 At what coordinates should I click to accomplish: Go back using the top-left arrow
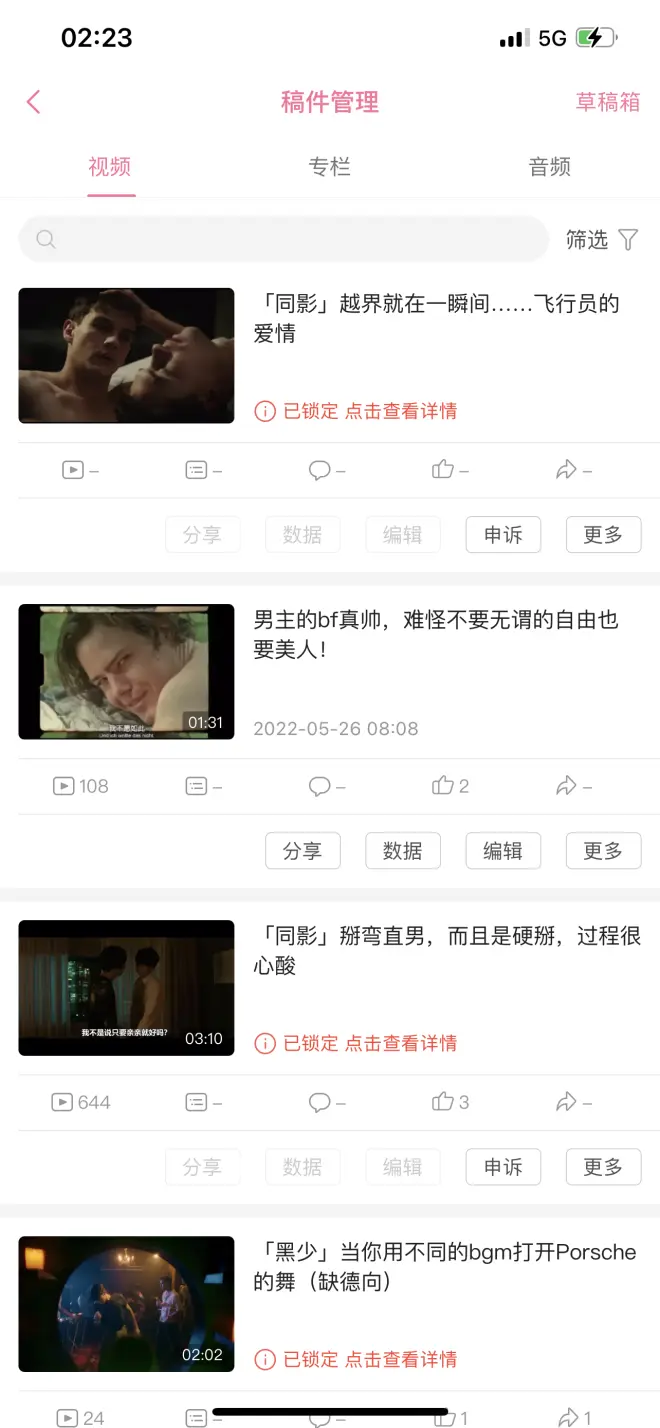click(34, 102)
